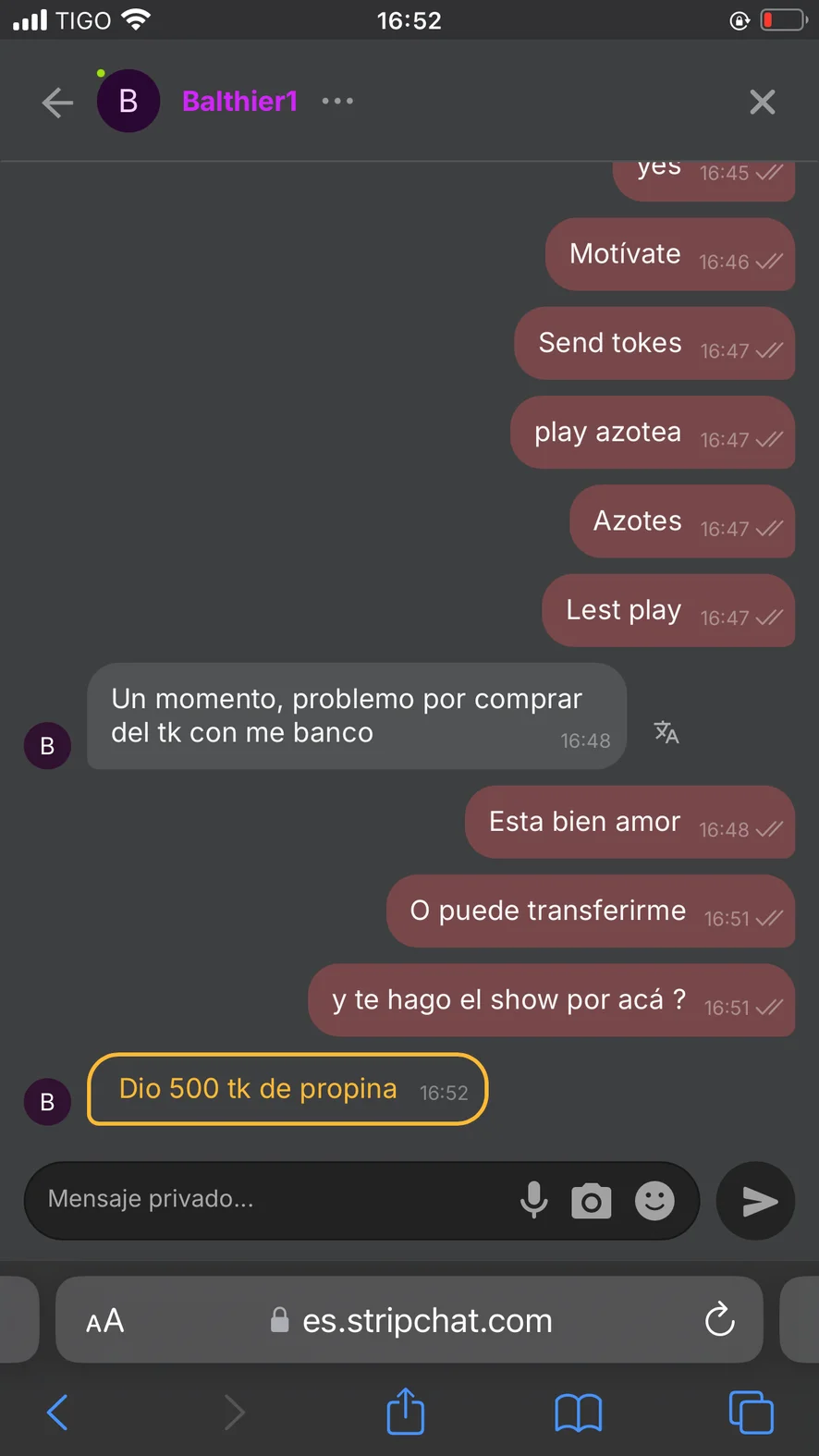
Task: Reload the es.stripchat.com page
Action: tap(719, 1320)
